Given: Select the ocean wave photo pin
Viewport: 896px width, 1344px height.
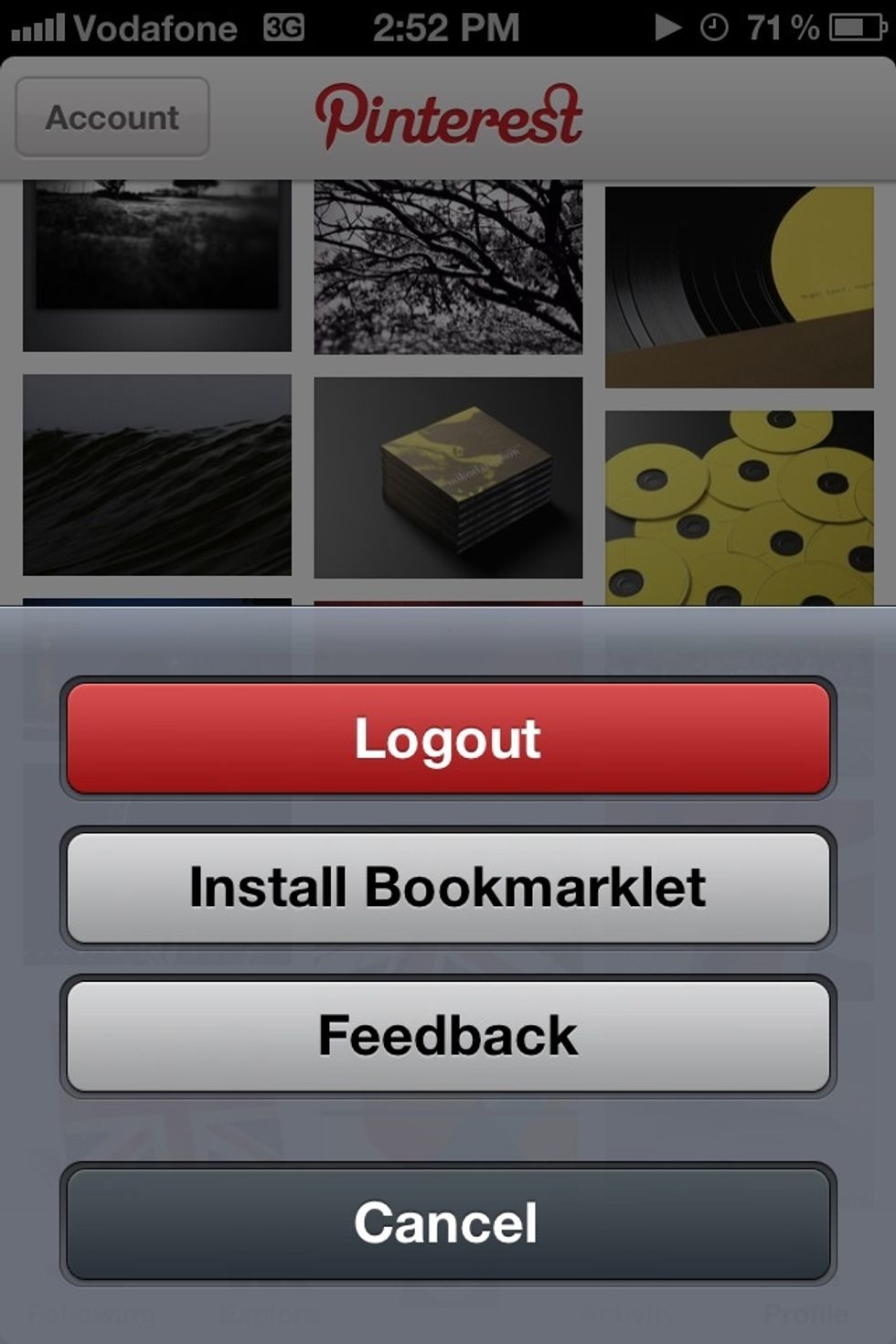Looking at the screenshot, I should pos(155,480).
